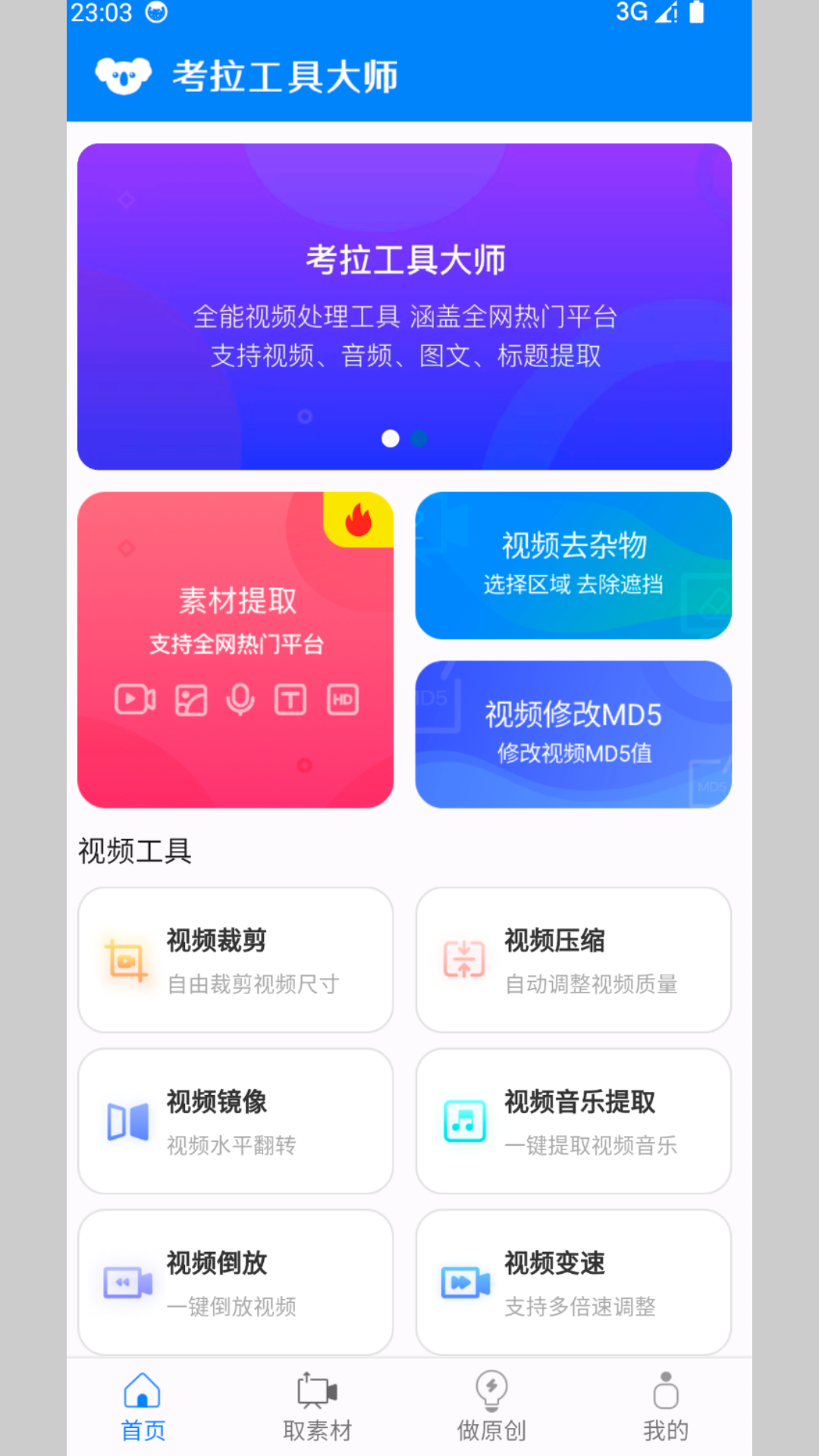Click the 视频压缩 compression arrows icon
Viewport: 819px width, 1456px height.
(463, 959)
